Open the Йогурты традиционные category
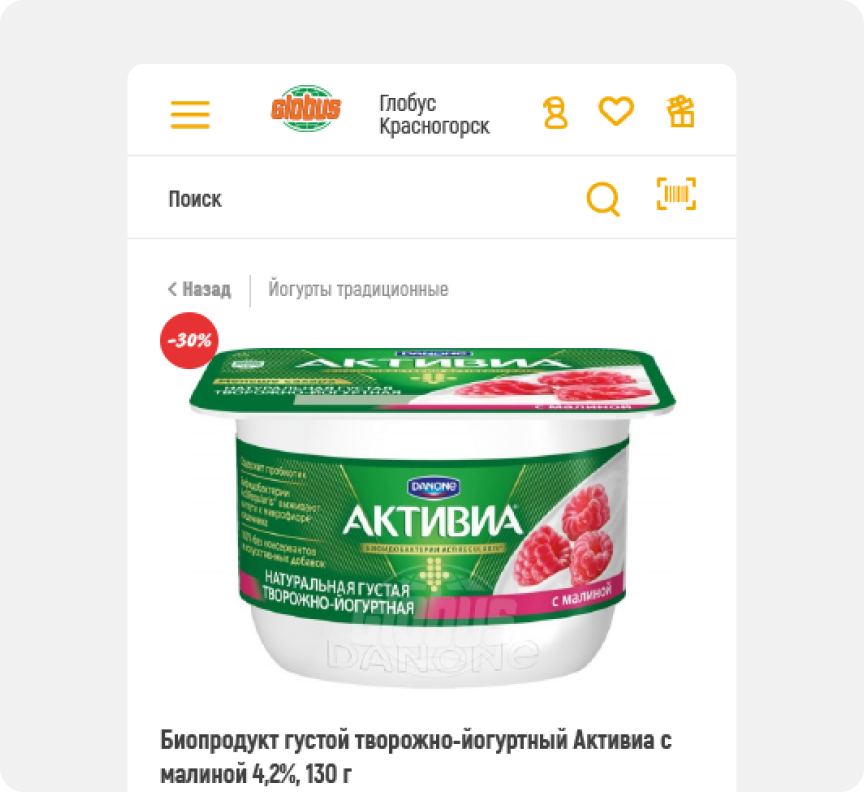This screenshot has height=792, width=864. (358, 289)
